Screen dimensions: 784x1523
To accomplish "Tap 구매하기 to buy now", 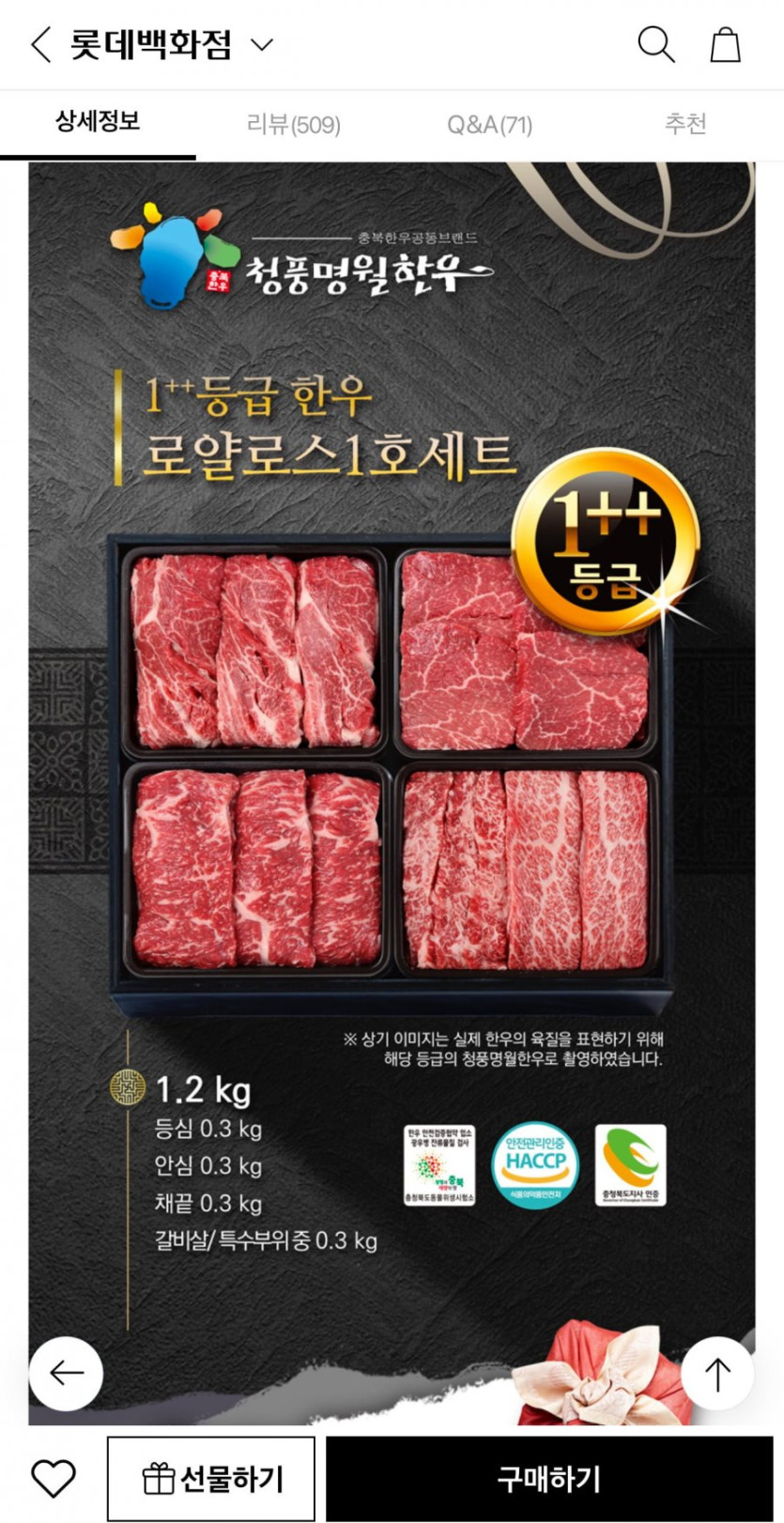I will (549, 1479).
